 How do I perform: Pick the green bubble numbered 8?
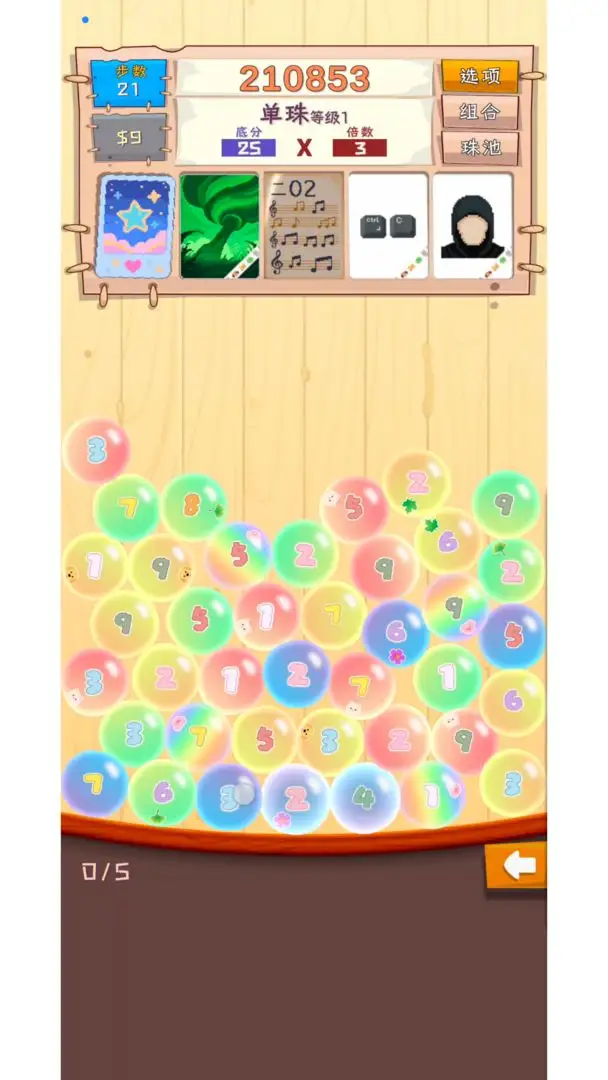(x=192, y=506)
